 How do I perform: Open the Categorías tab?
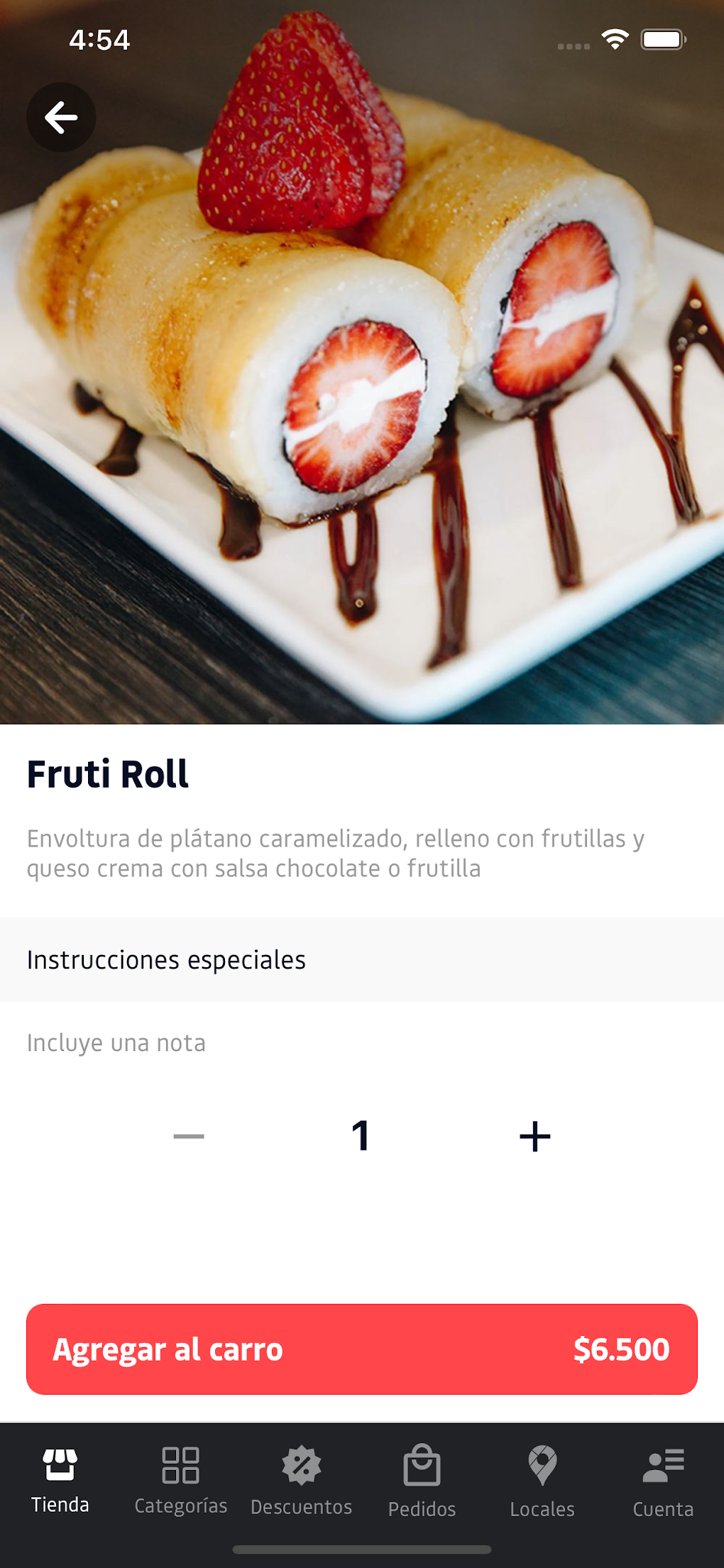181,1481
